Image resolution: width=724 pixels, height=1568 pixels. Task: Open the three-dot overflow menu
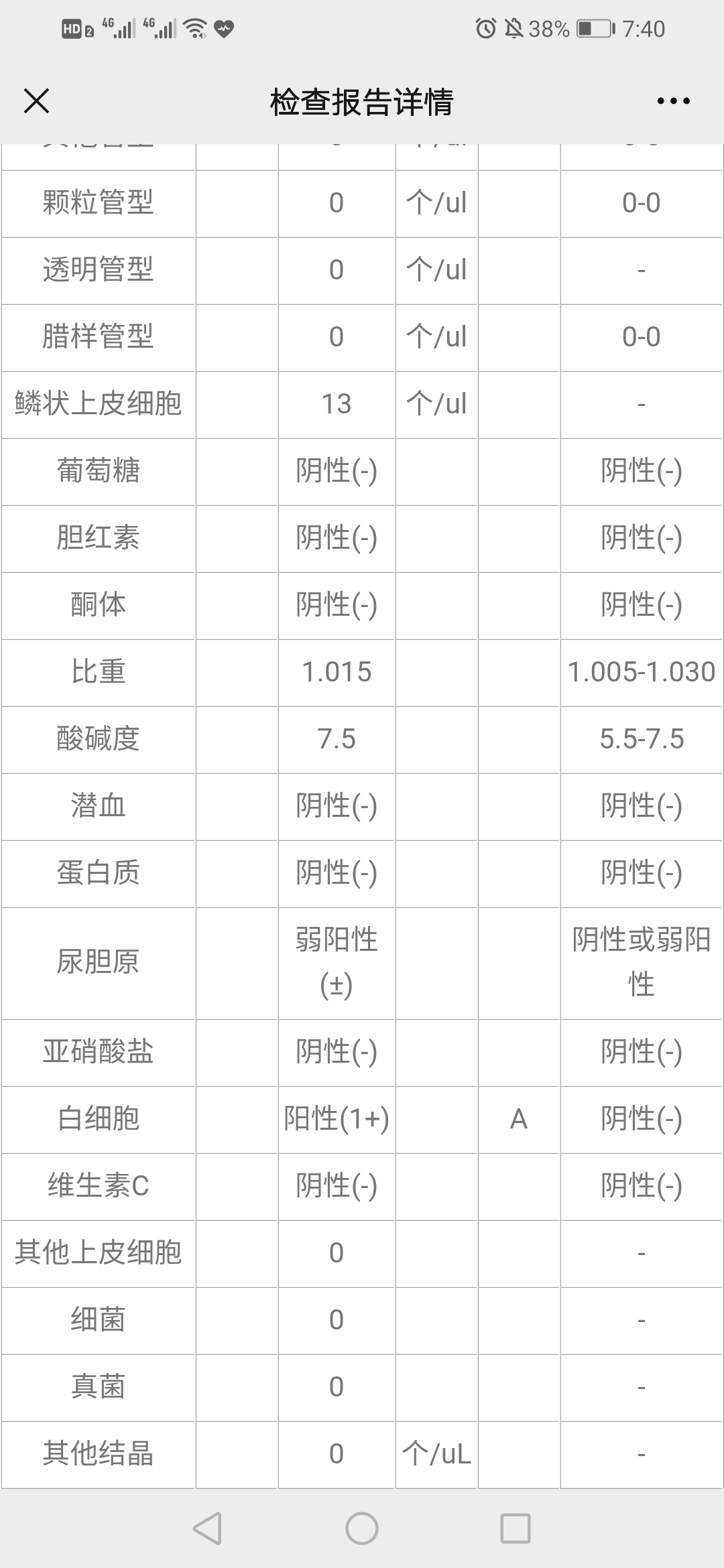(673, 101)
